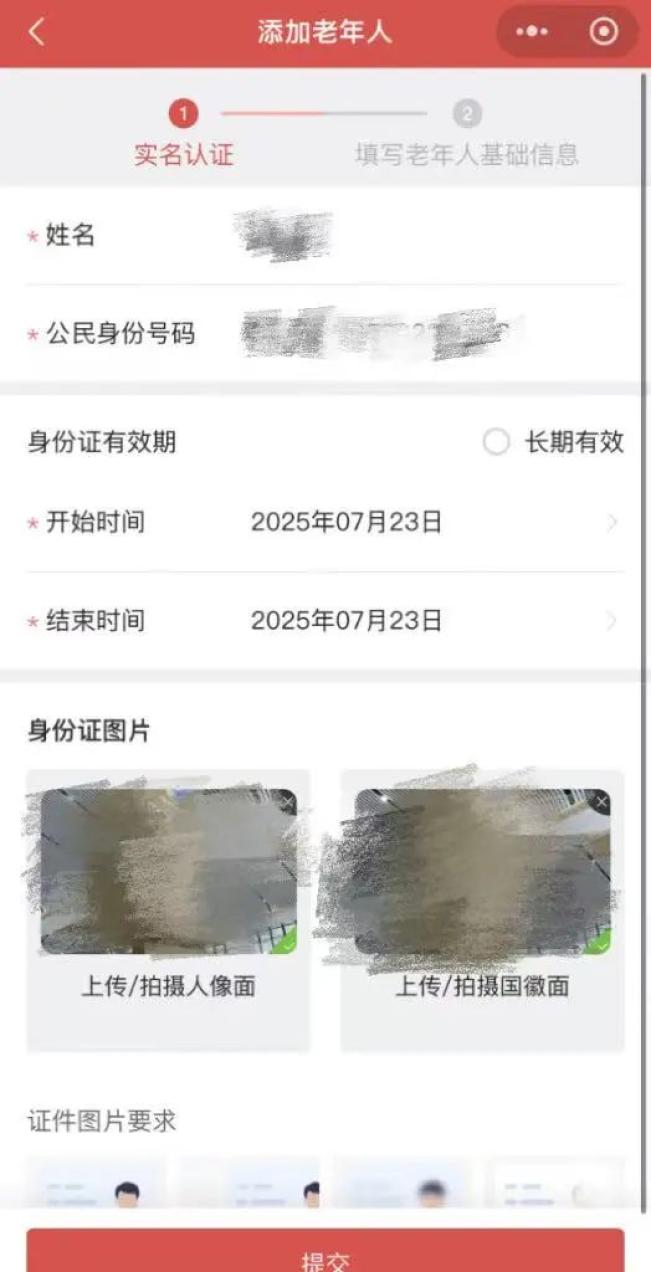The height and width of the screenshot is (1272, 651).
Task: Open the 上传/拍摄国徽面 tile
Action: click(482, 985)
